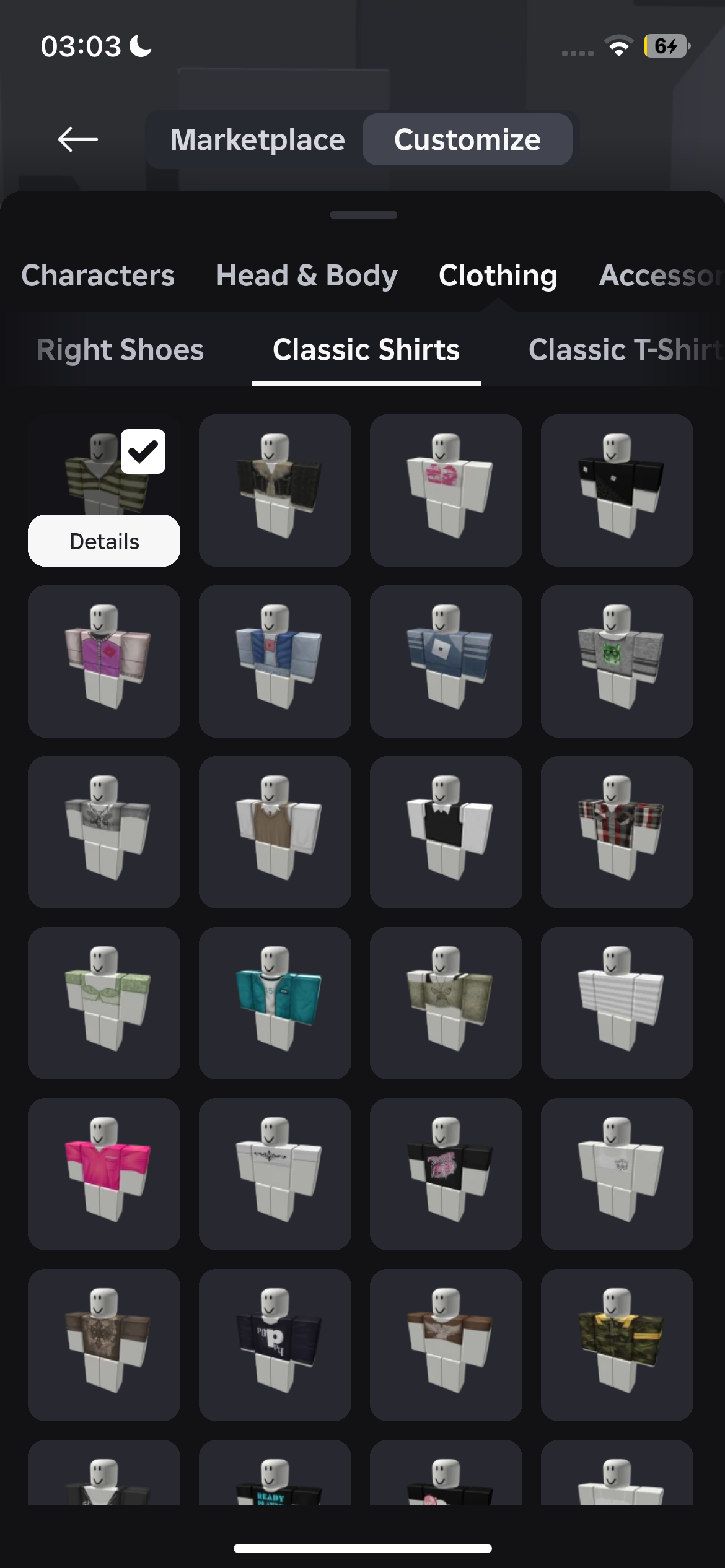Equip the hot pink shirt

coord(104,1174)
